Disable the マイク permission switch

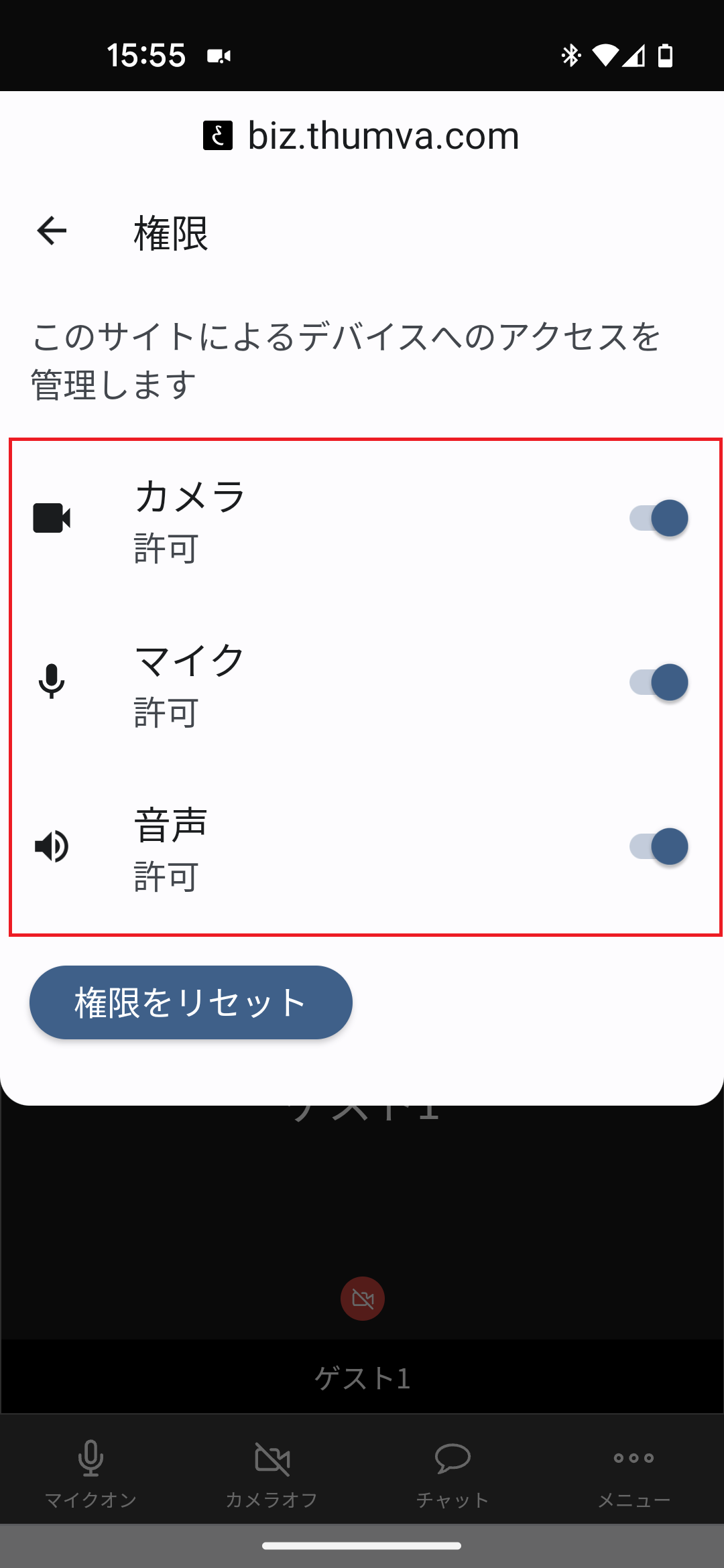[658, 682]
